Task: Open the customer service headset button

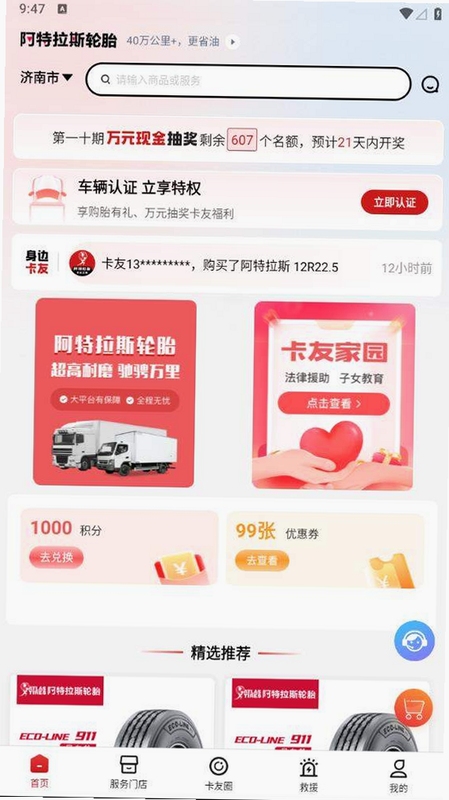Action: coord(414,641)
